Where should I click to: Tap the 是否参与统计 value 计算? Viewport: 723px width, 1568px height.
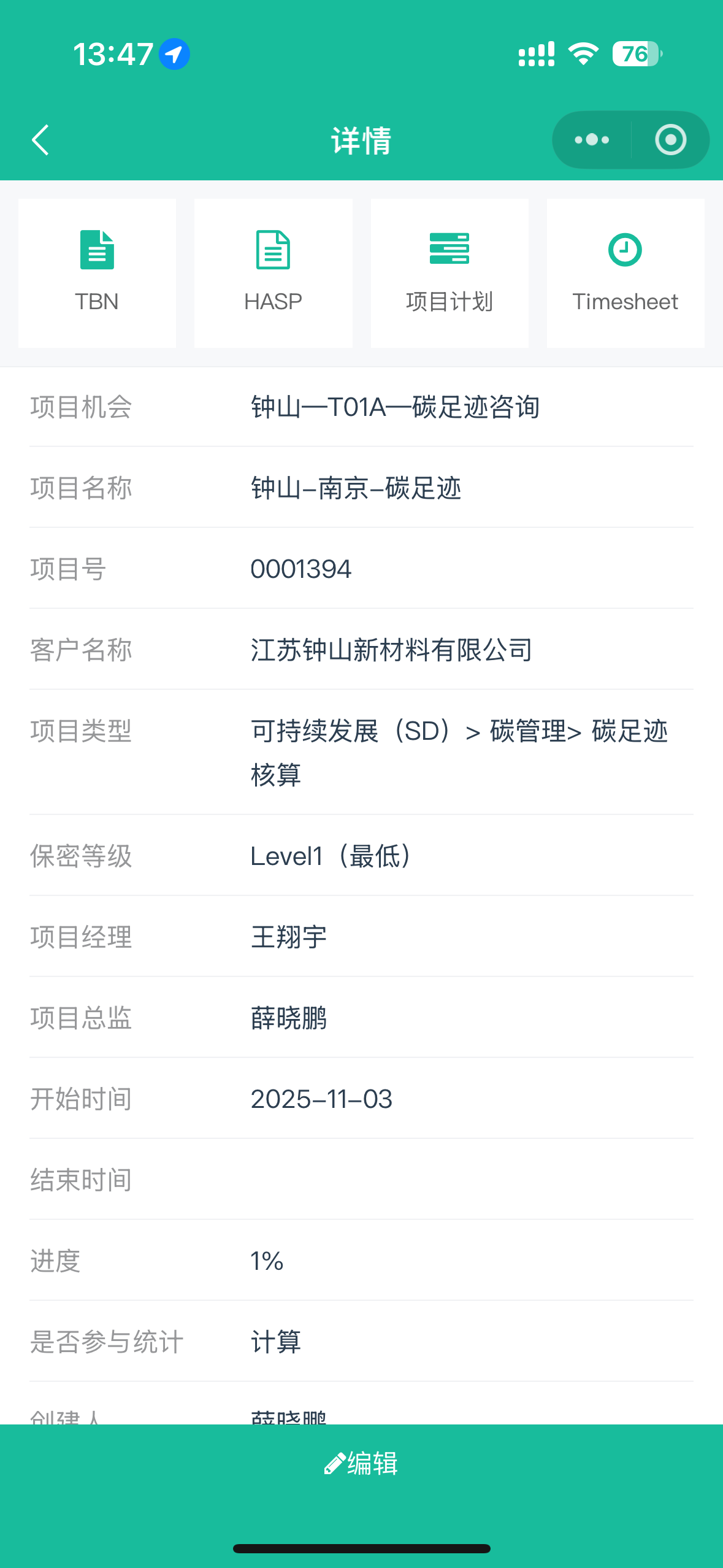pos(275,1342)
